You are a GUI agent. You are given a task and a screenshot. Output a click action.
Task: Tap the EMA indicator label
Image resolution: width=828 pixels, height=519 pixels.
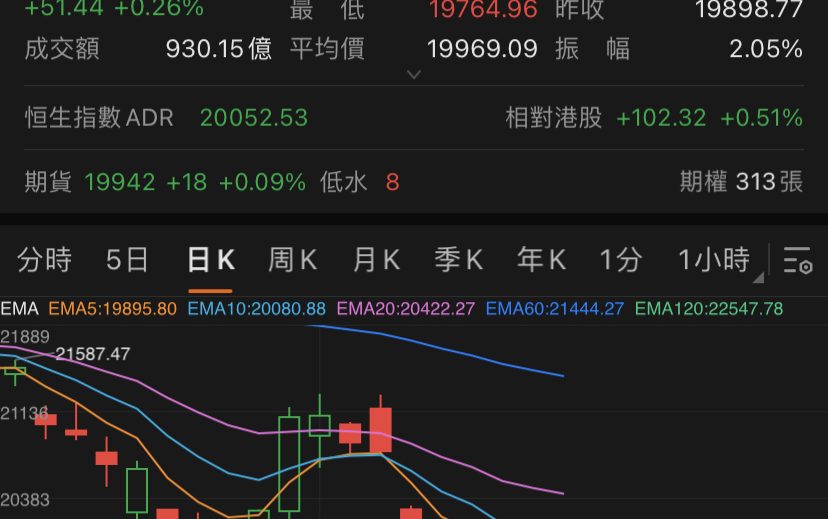pos(19,309)
